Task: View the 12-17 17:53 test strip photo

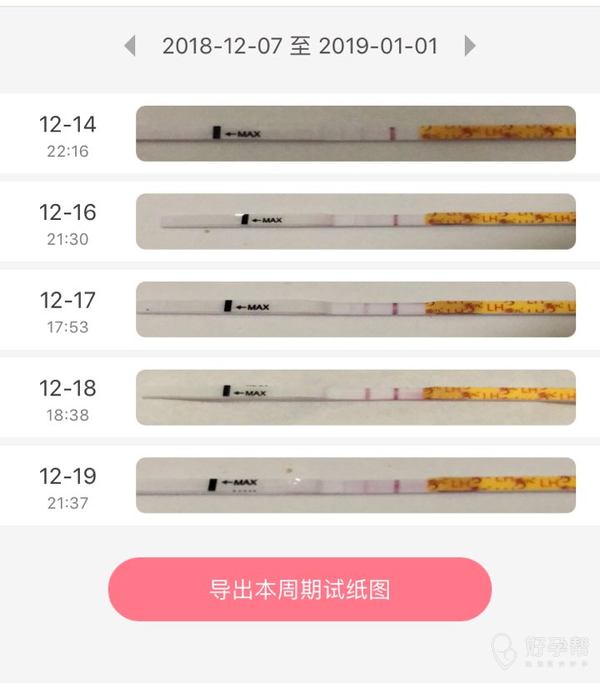Action: [355, 309]
